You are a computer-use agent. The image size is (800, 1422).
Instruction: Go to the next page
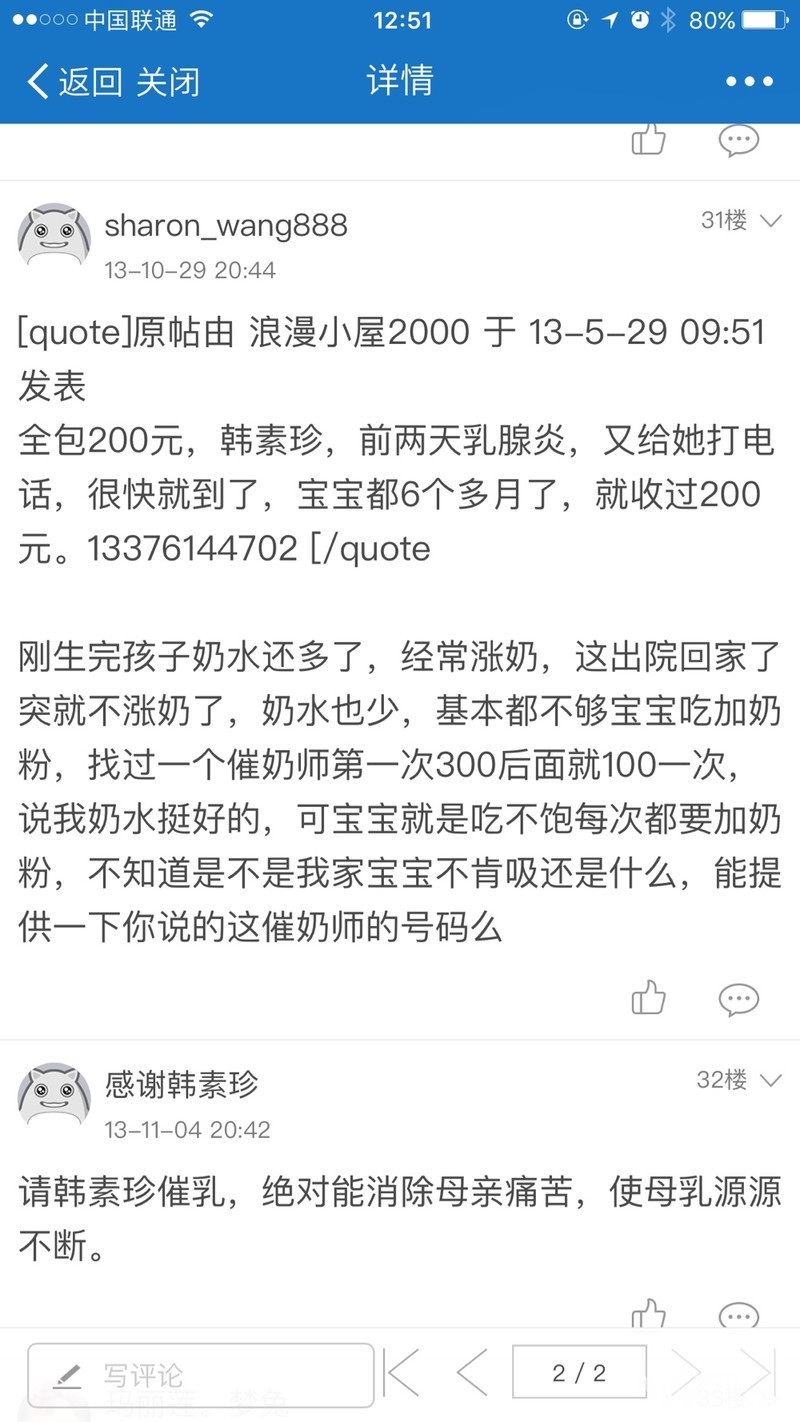pyautogui.click(x=686, y=1373)
